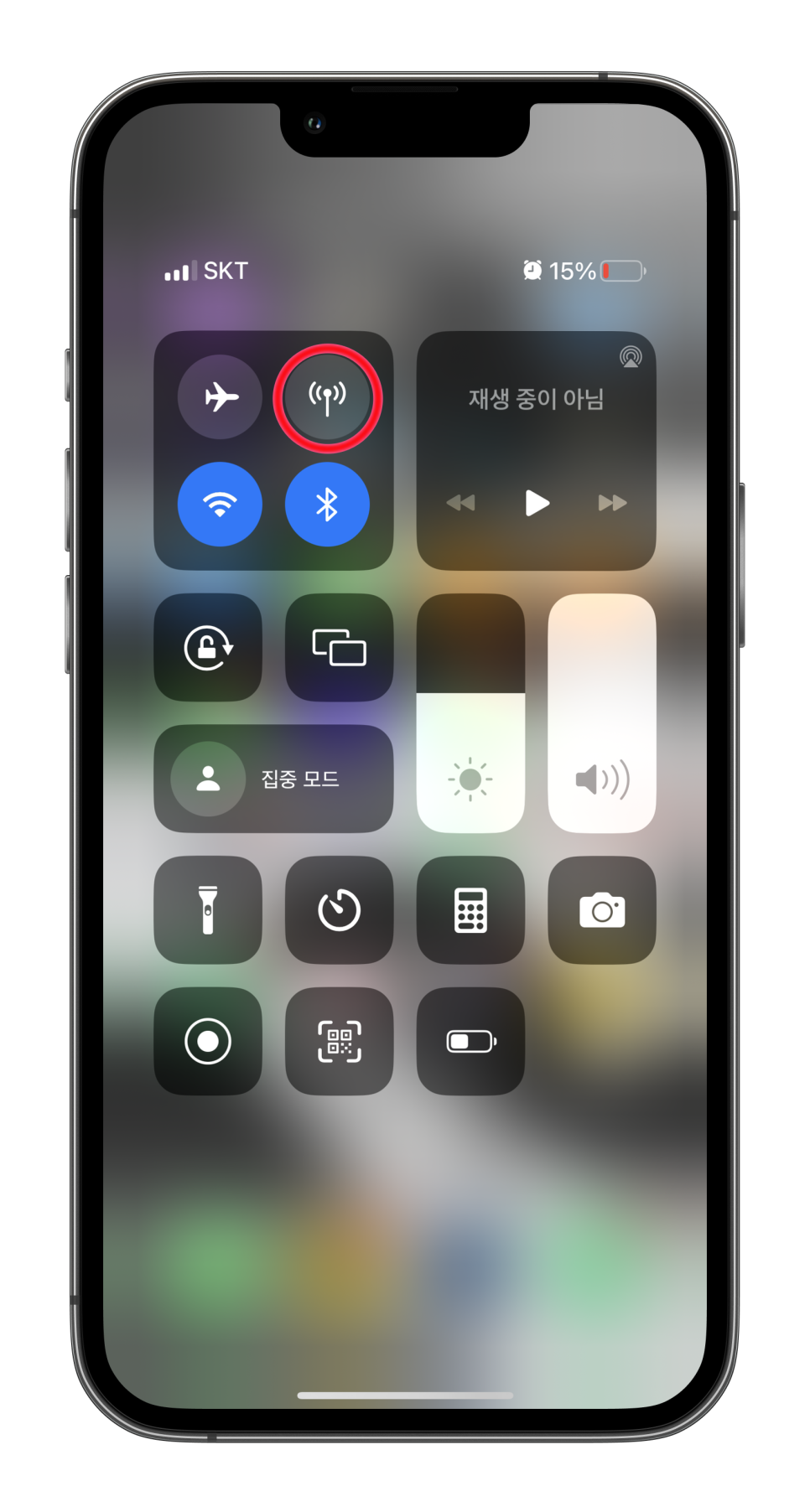
Task: Open the QR code scanner
Action: click(x=339, y=1041)
